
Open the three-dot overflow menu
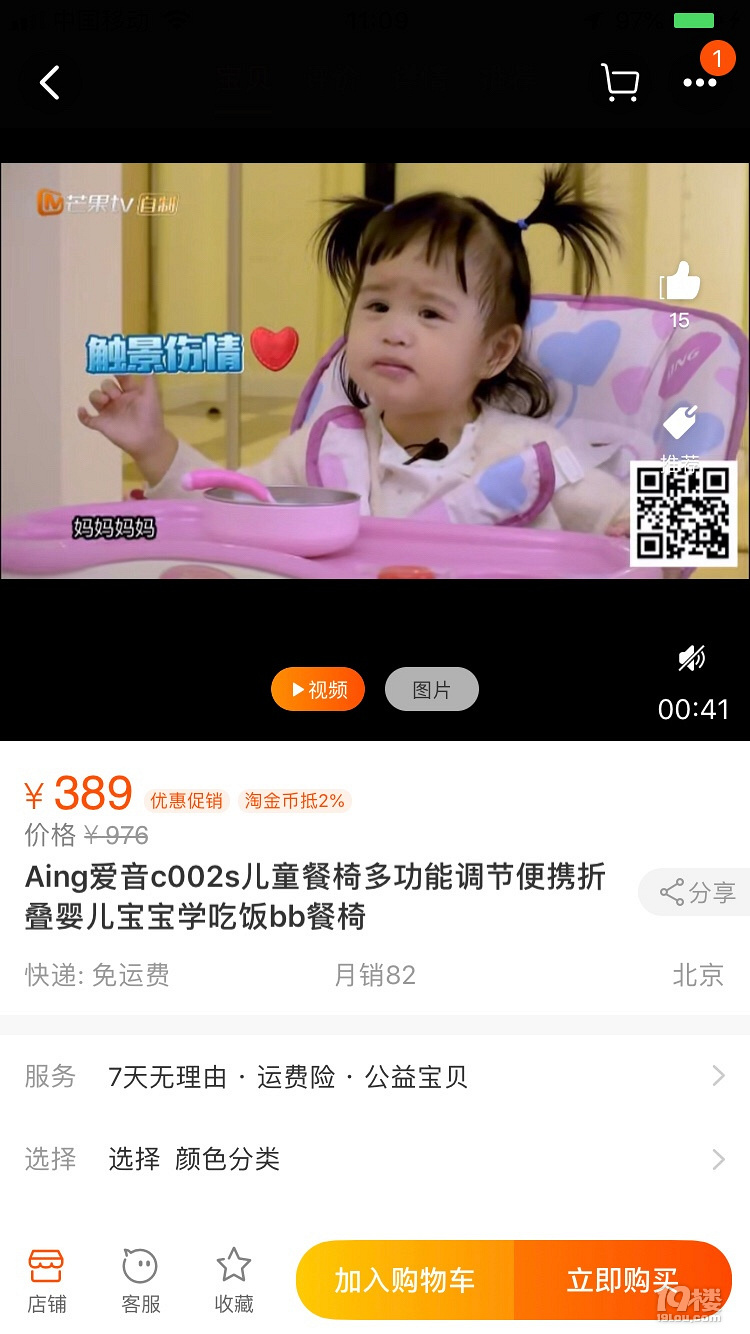pos(700,83)
